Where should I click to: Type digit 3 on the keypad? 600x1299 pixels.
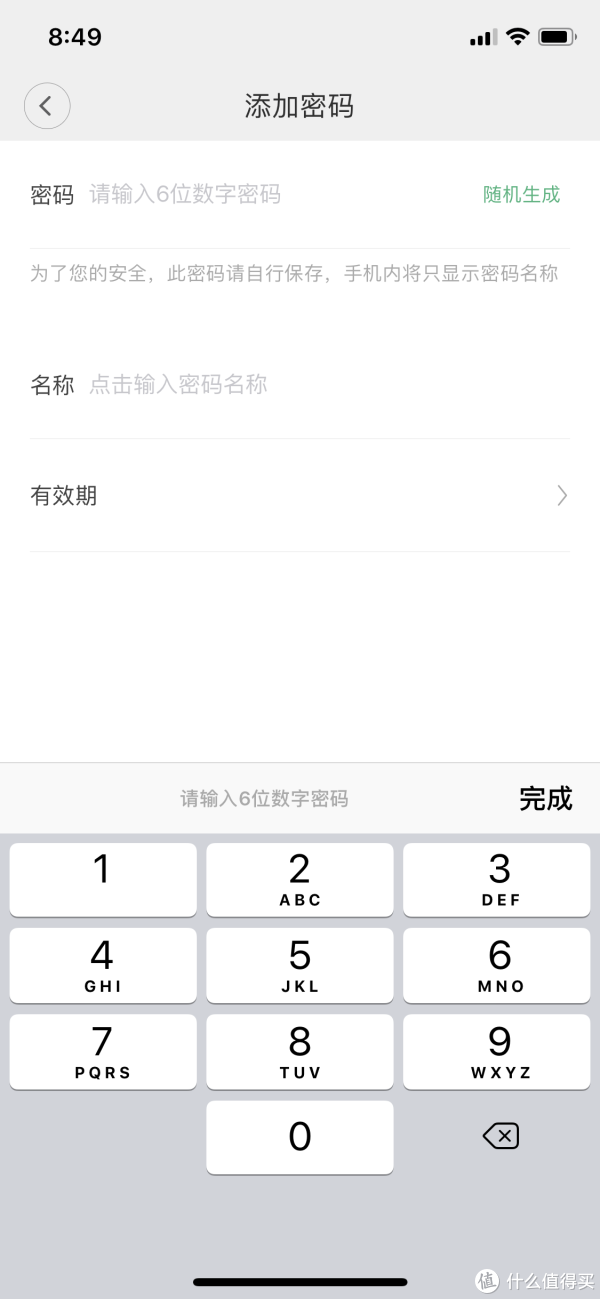(x=497, y=879)
